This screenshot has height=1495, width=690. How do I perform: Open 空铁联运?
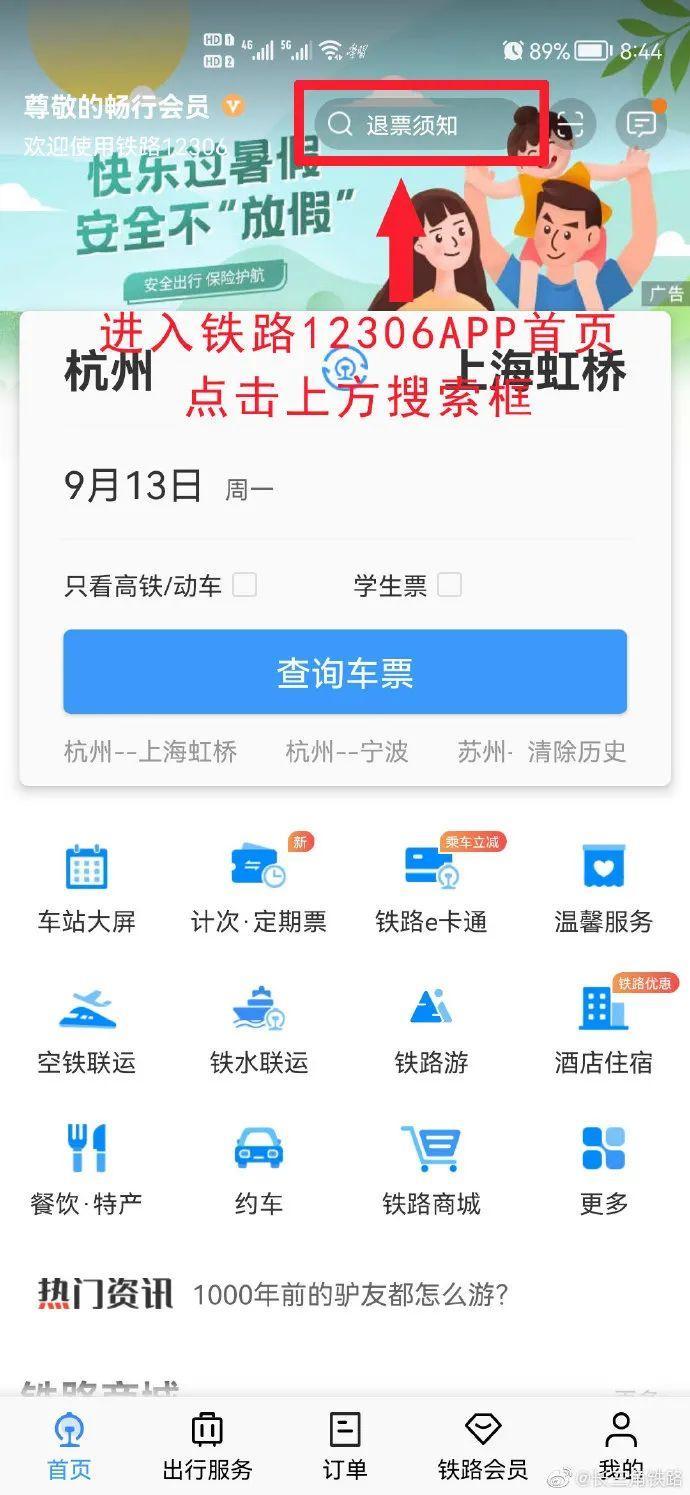(x=87, y=1028)
